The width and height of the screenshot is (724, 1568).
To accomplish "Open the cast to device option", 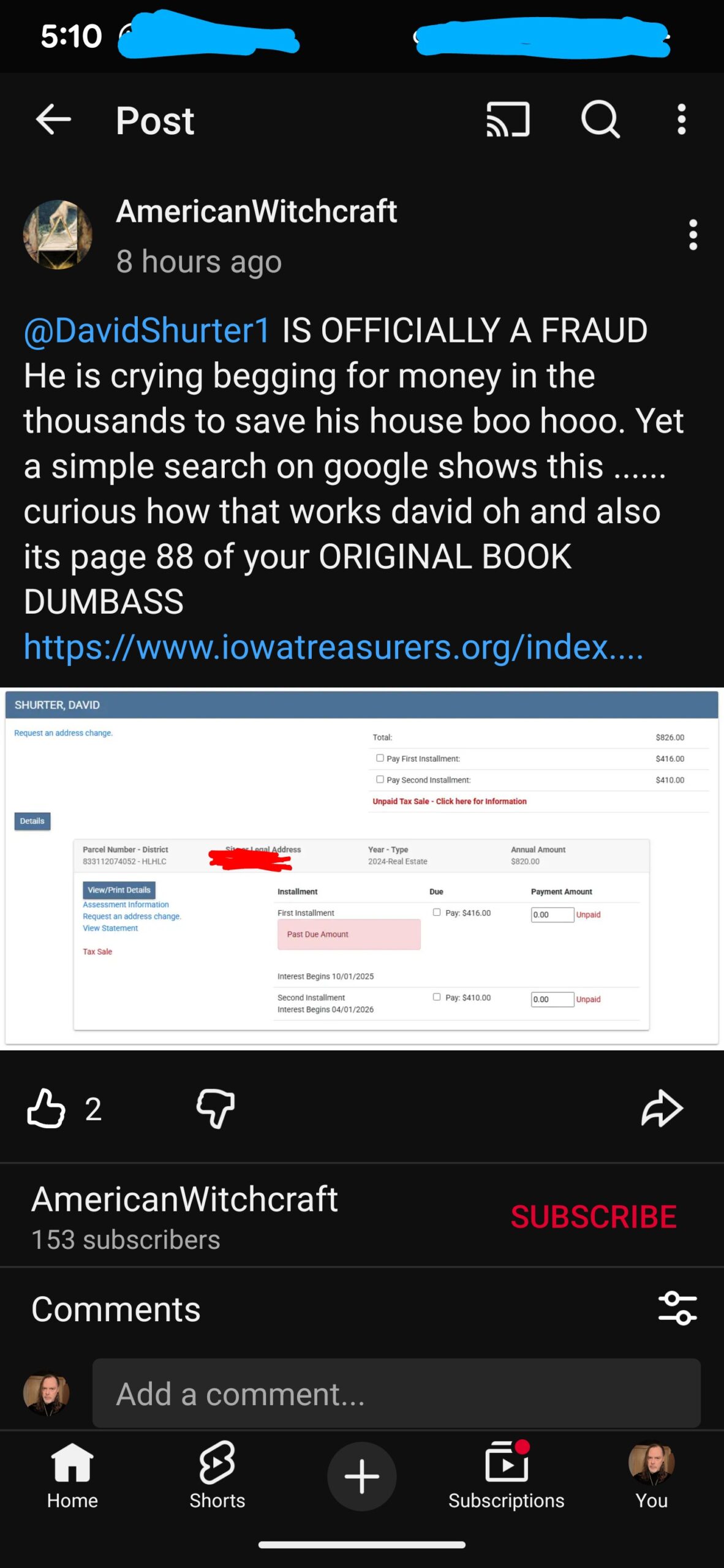I will 507,119.
